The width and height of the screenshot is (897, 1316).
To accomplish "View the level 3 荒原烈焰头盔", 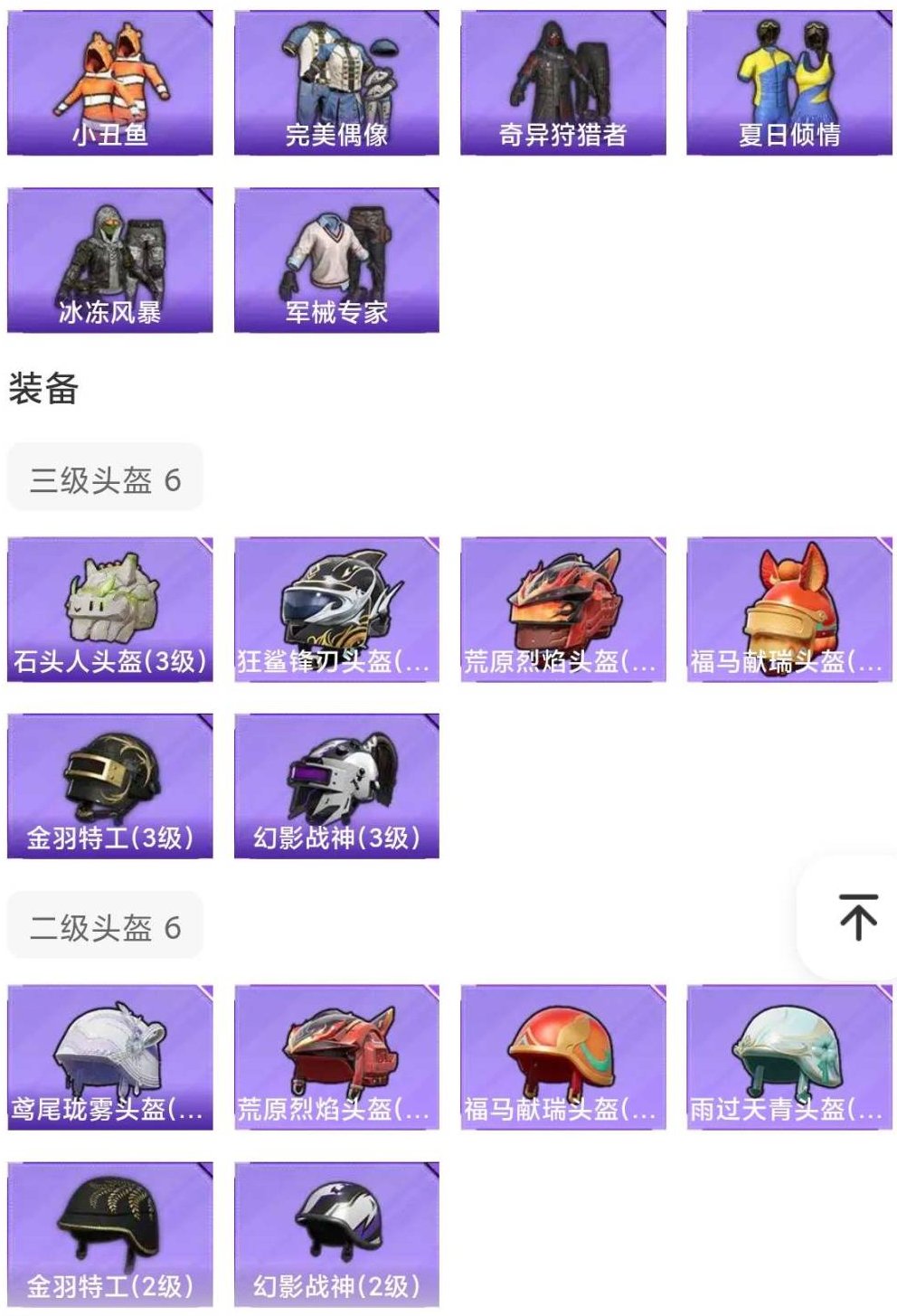I will pyautogui.click(x=563, y=606).
